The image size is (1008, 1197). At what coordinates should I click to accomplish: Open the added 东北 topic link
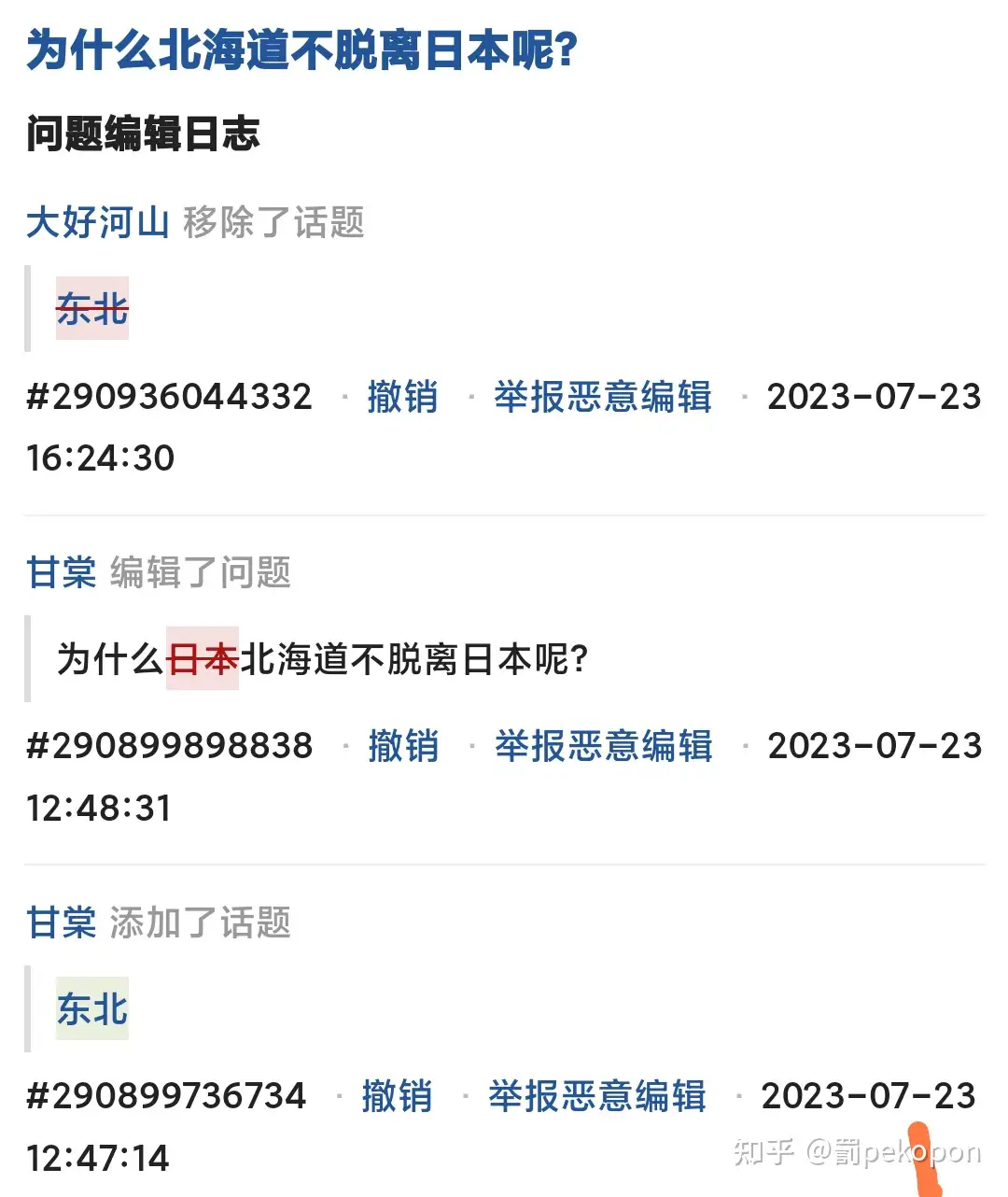click(x=91, y=1009)
